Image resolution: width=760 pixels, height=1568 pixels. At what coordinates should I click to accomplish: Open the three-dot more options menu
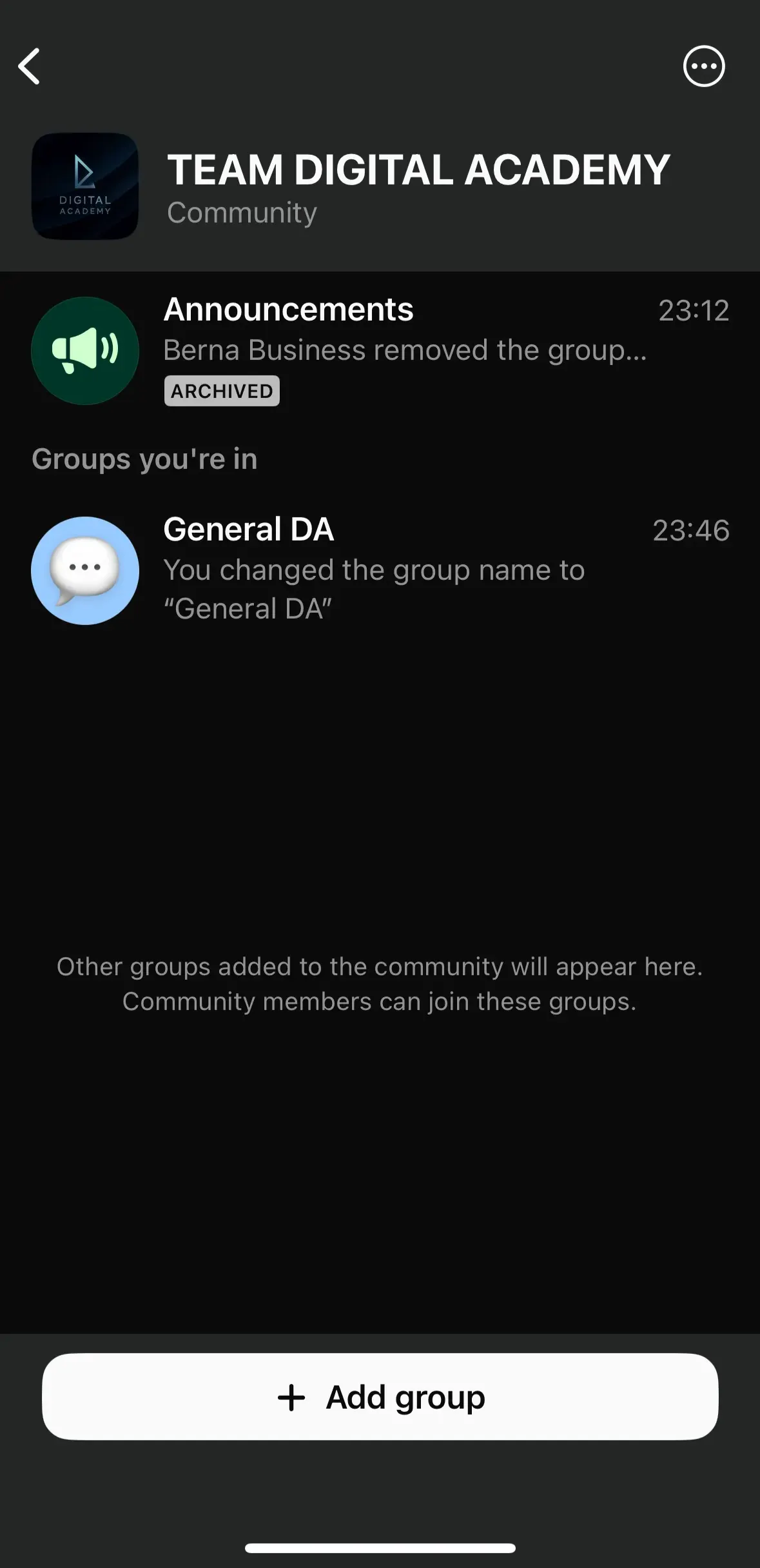coord(703,66)
